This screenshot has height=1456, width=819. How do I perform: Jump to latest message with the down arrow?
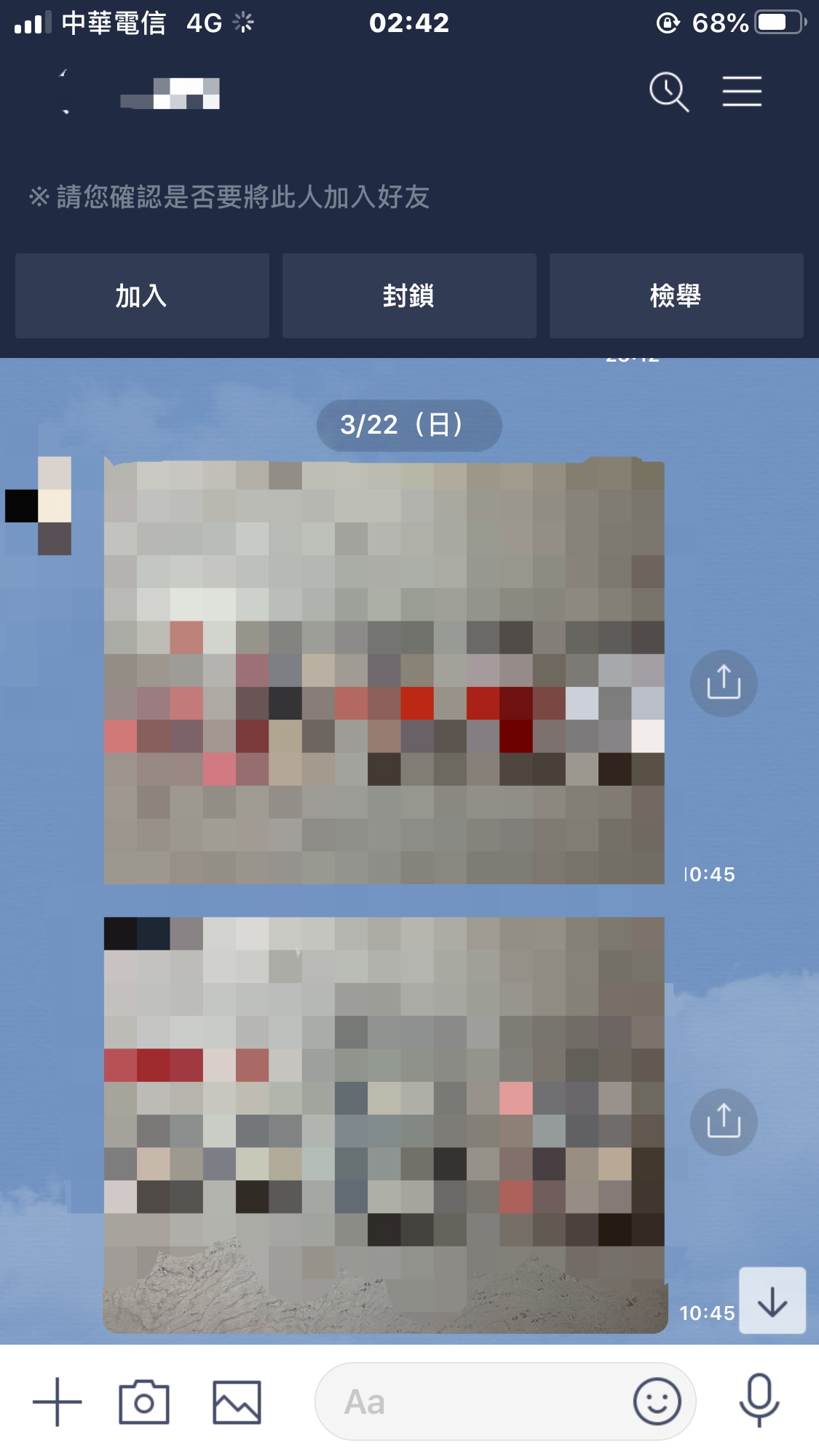tap(772, 1301)
